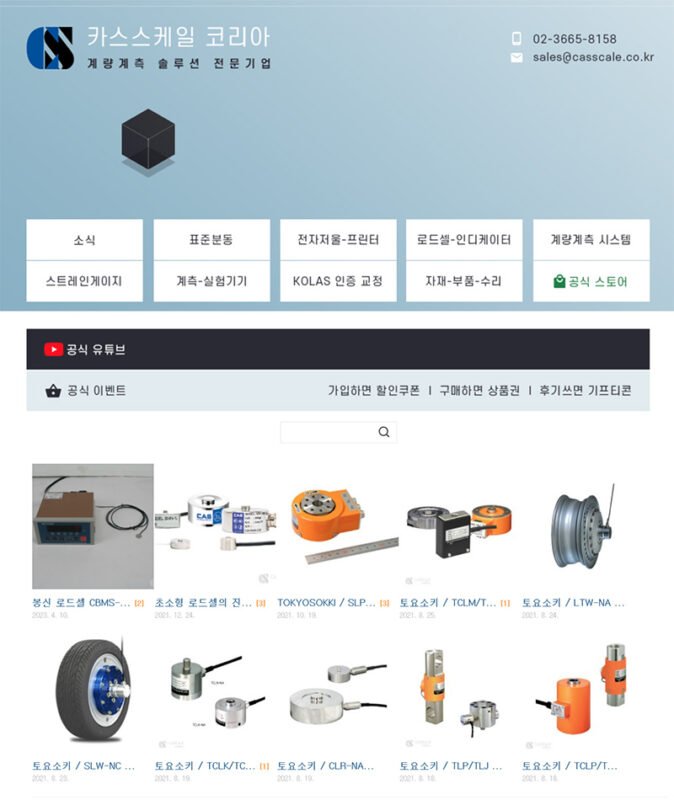
Task: Open the 스트레인게이지 category
Action: tap(84, 281)
